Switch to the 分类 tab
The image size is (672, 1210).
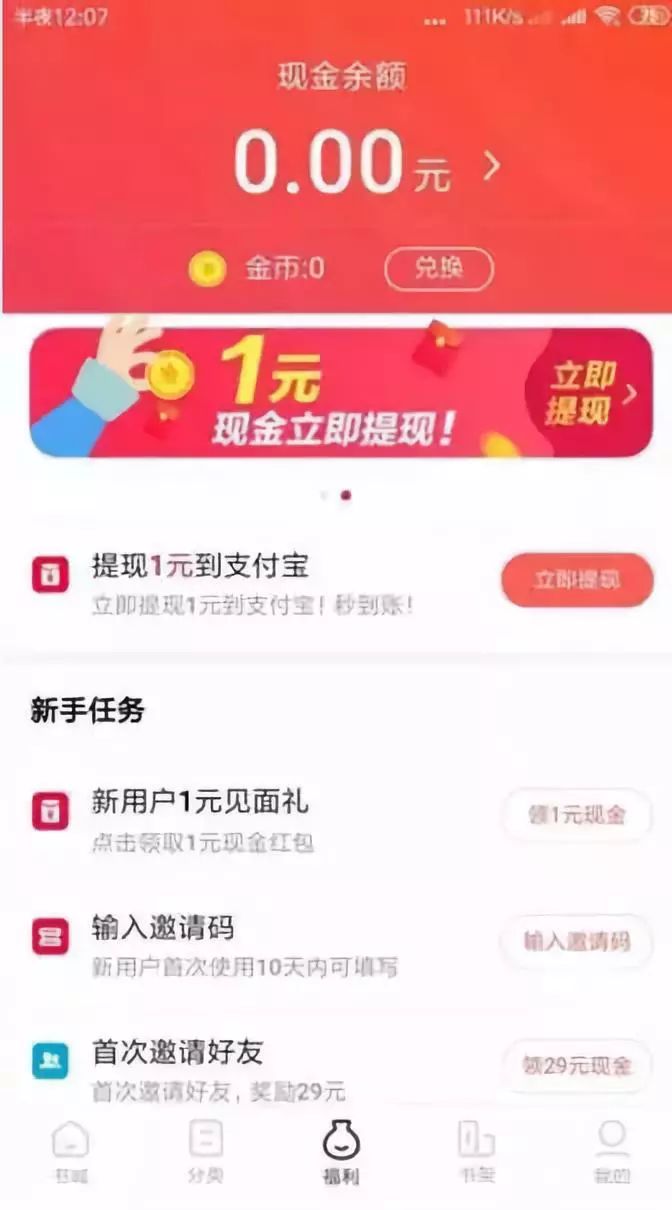coord(205,1152)
